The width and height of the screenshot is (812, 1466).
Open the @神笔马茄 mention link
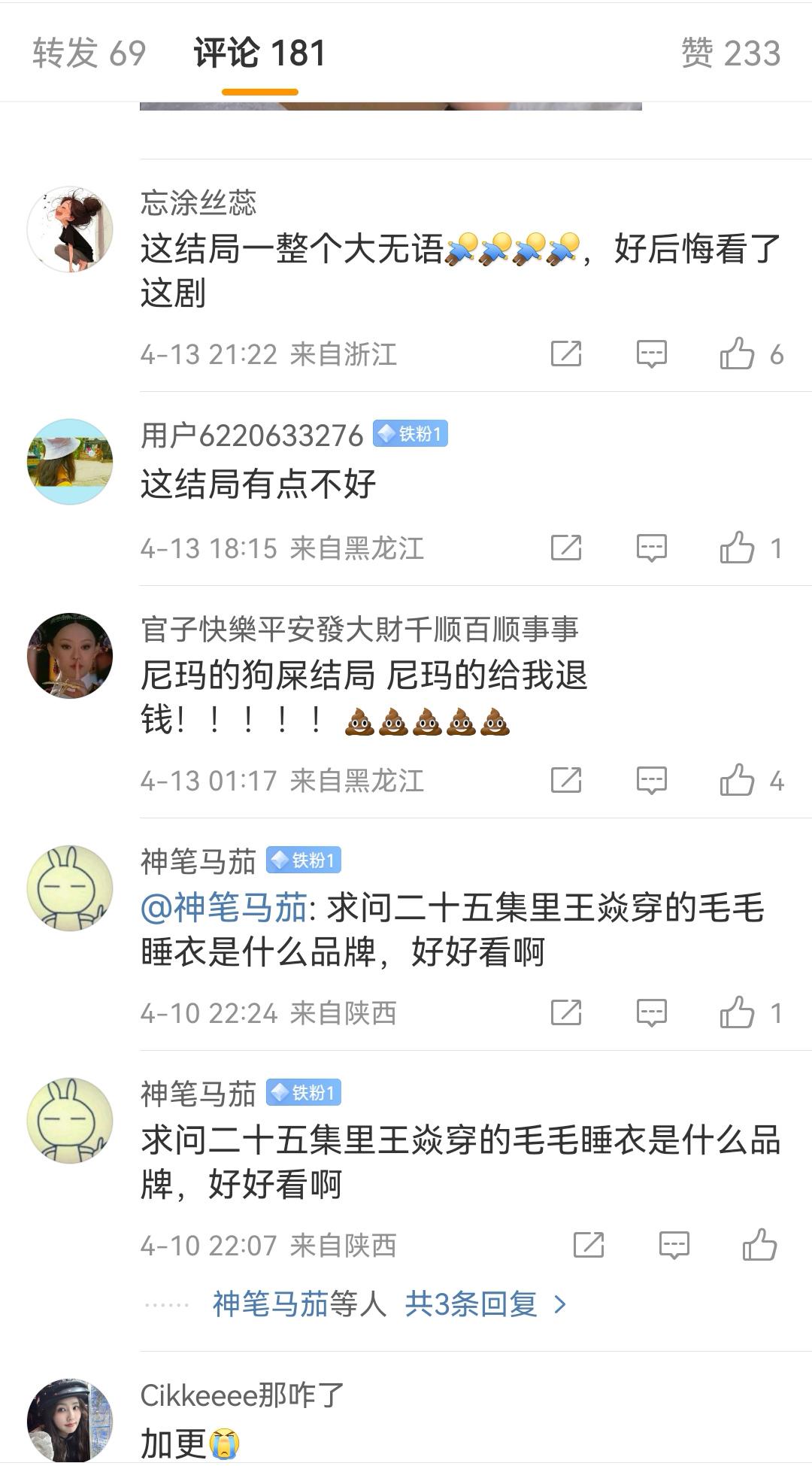tap(224, 908)
